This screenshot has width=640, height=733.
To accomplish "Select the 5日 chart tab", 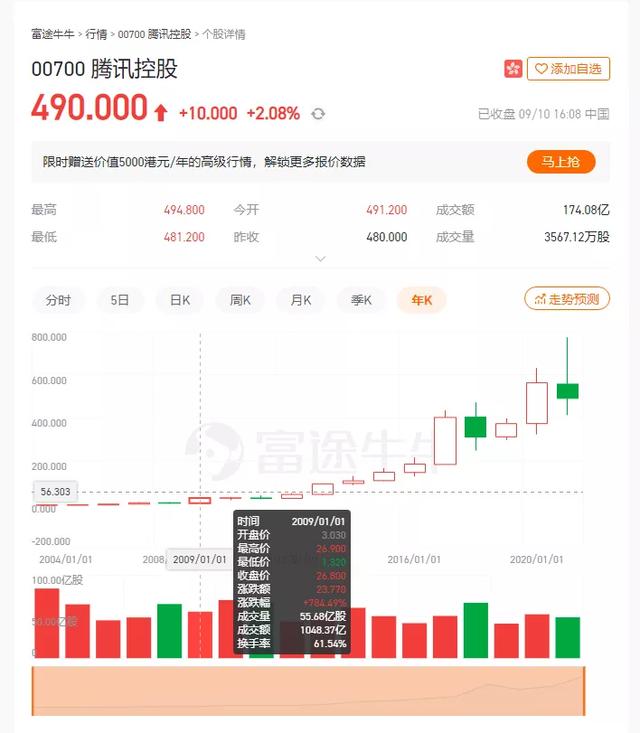I will pyautogui.click(x=120, y=299).
